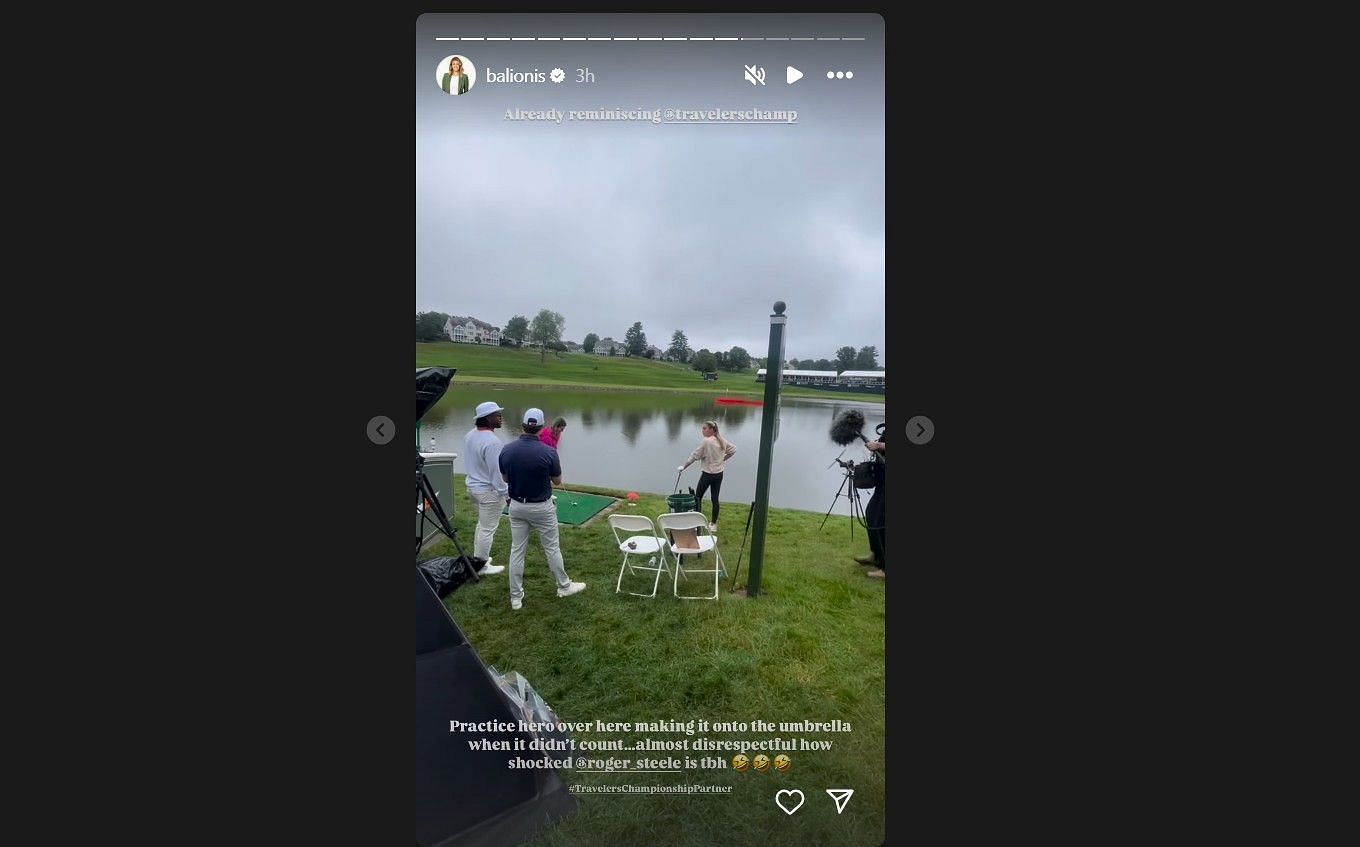Go to the previous story
Viewport: 1360px width, 847px height.
pos(380,430)
